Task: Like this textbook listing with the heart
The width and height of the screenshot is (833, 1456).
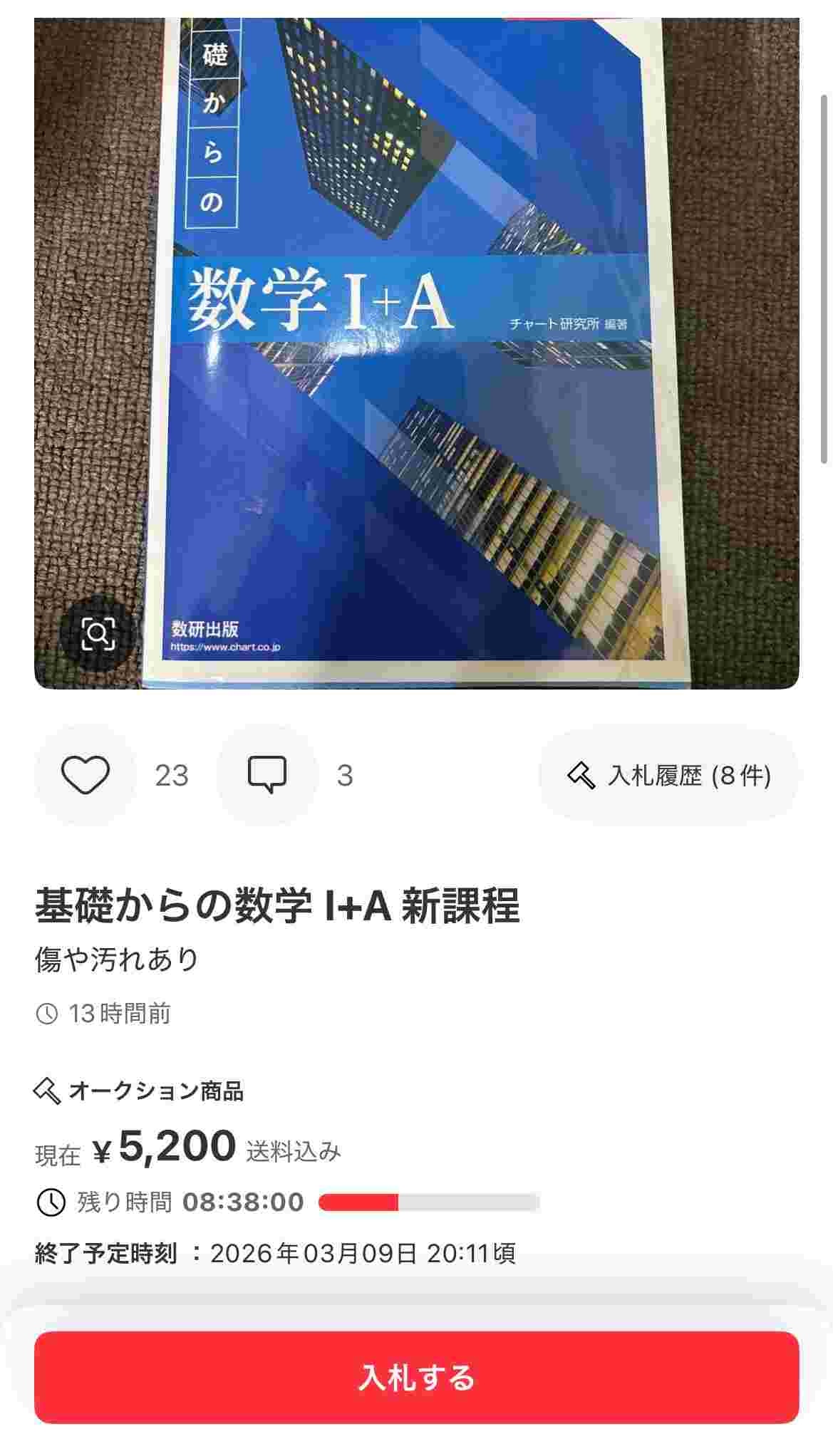Action: (86, 775)
